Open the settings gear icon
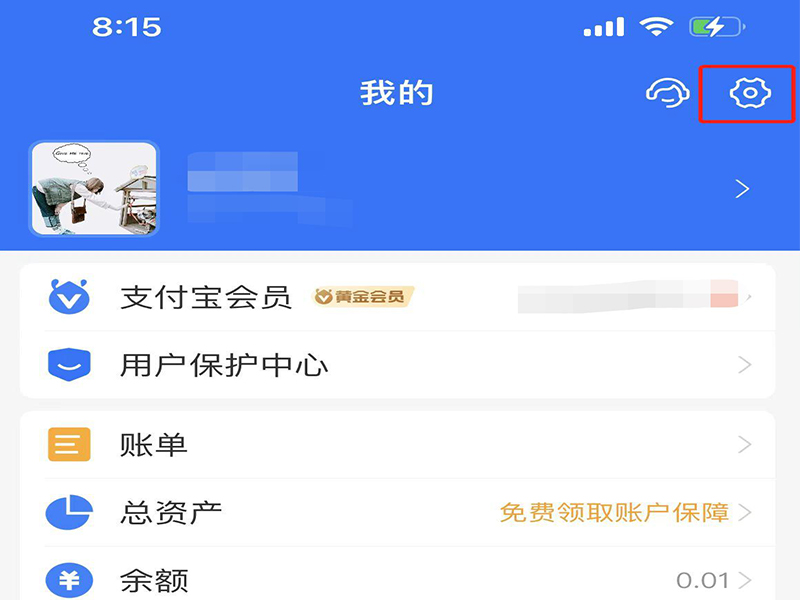The width and height of the screenshot is (800, 600). 746,94
